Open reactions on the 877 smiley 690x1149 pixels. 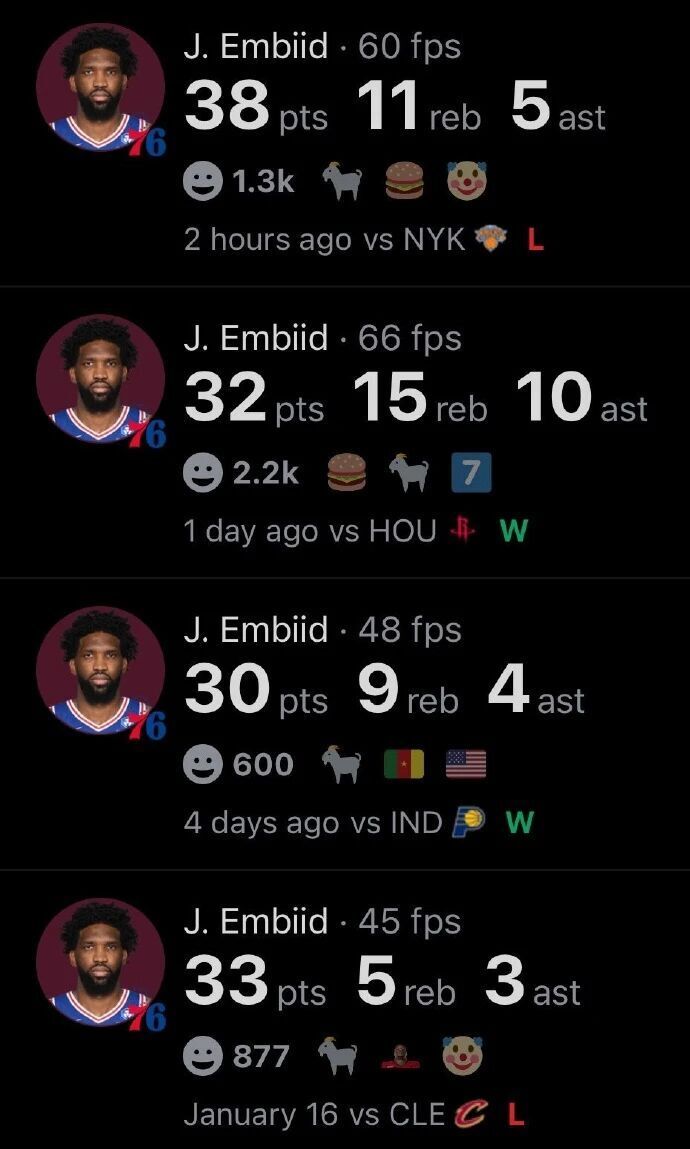pos(203,1057)
